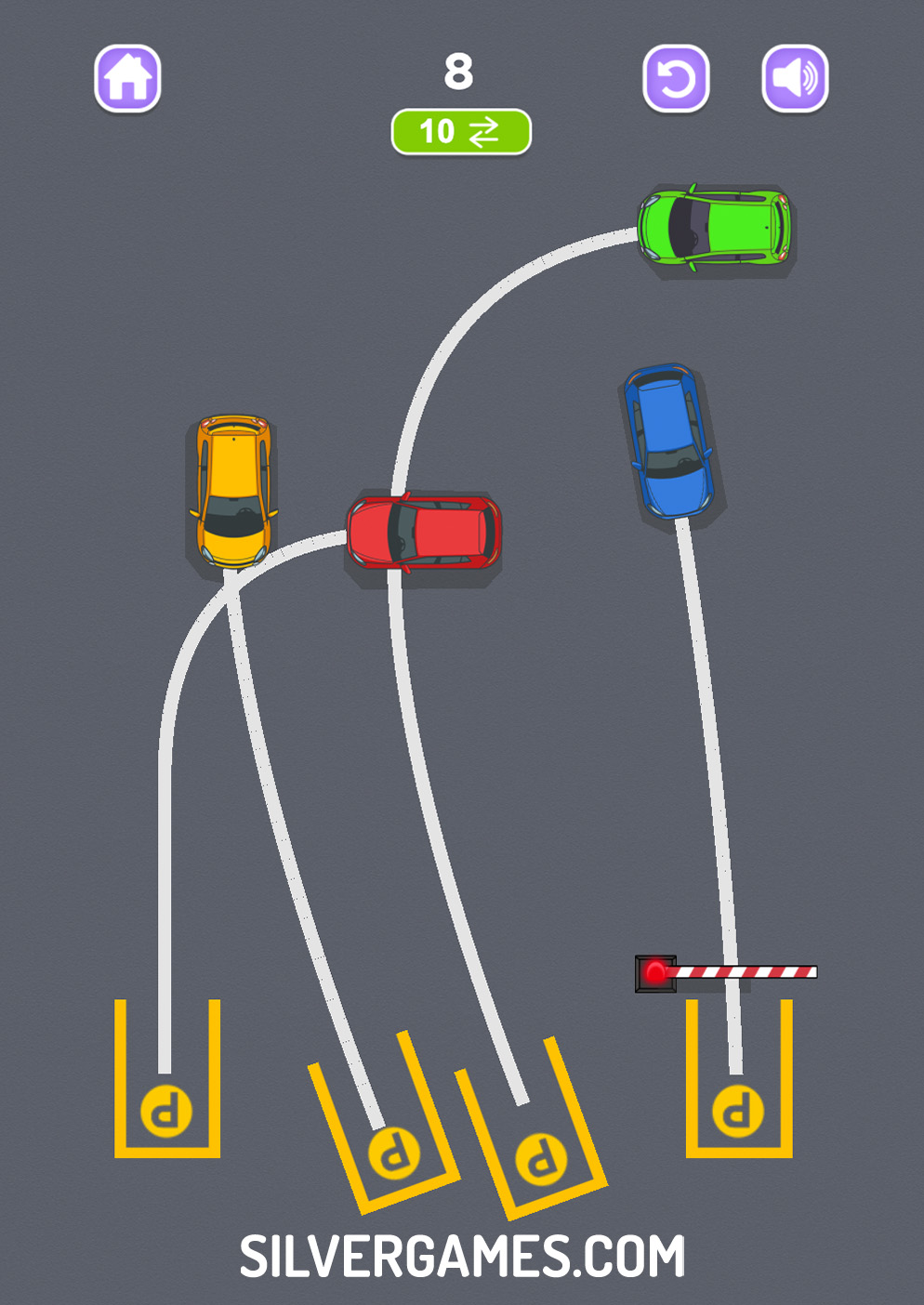
Task: Start the green car
Action: (714, 228)
